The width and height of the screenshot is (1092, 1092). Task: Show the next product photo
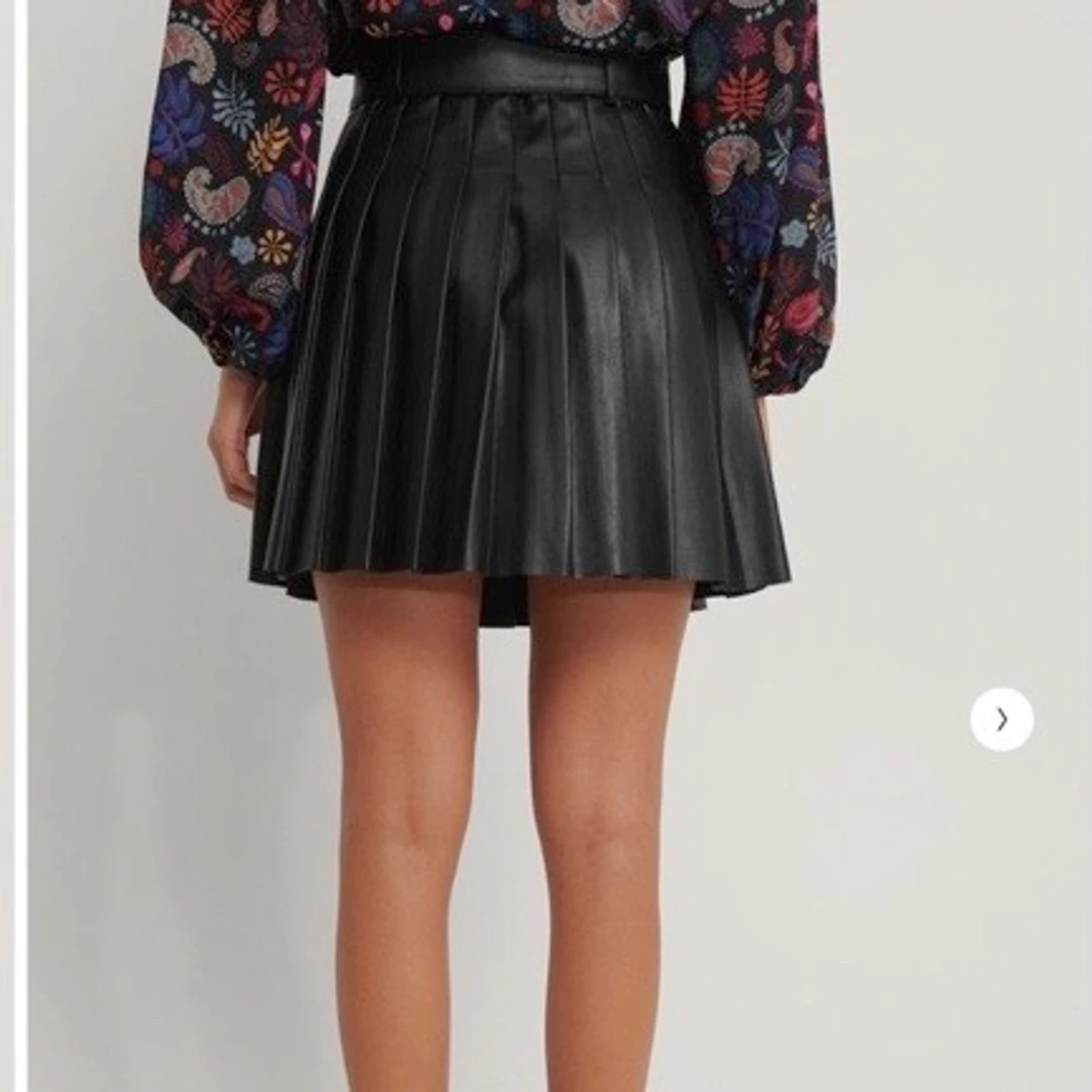[x=1001, y=719]
